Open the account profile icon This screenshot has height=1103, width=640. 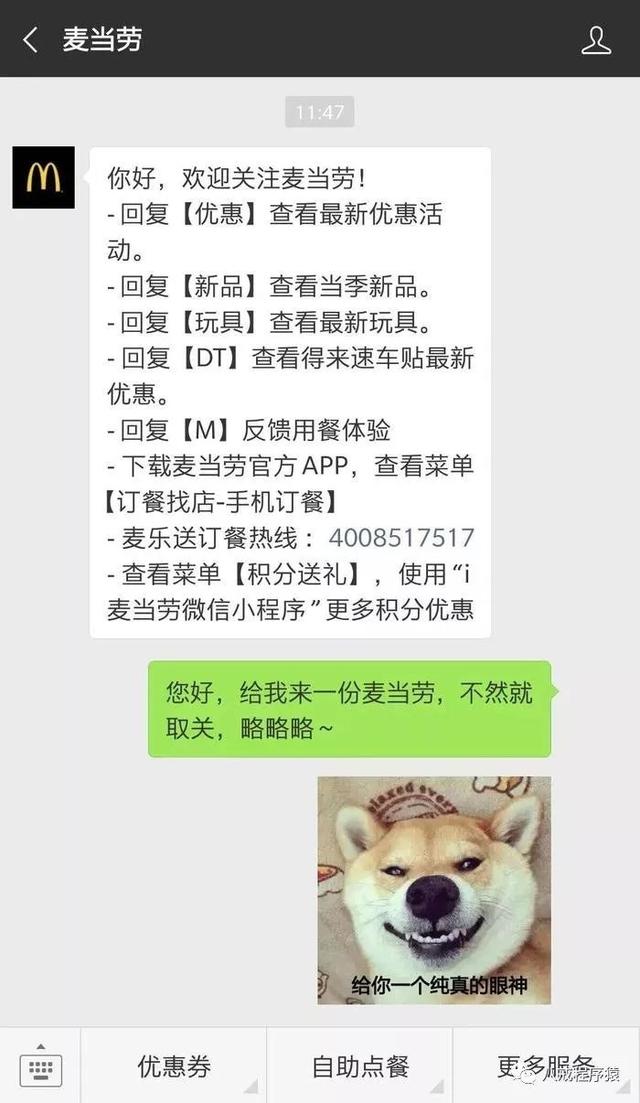click(x=596, y=40)
